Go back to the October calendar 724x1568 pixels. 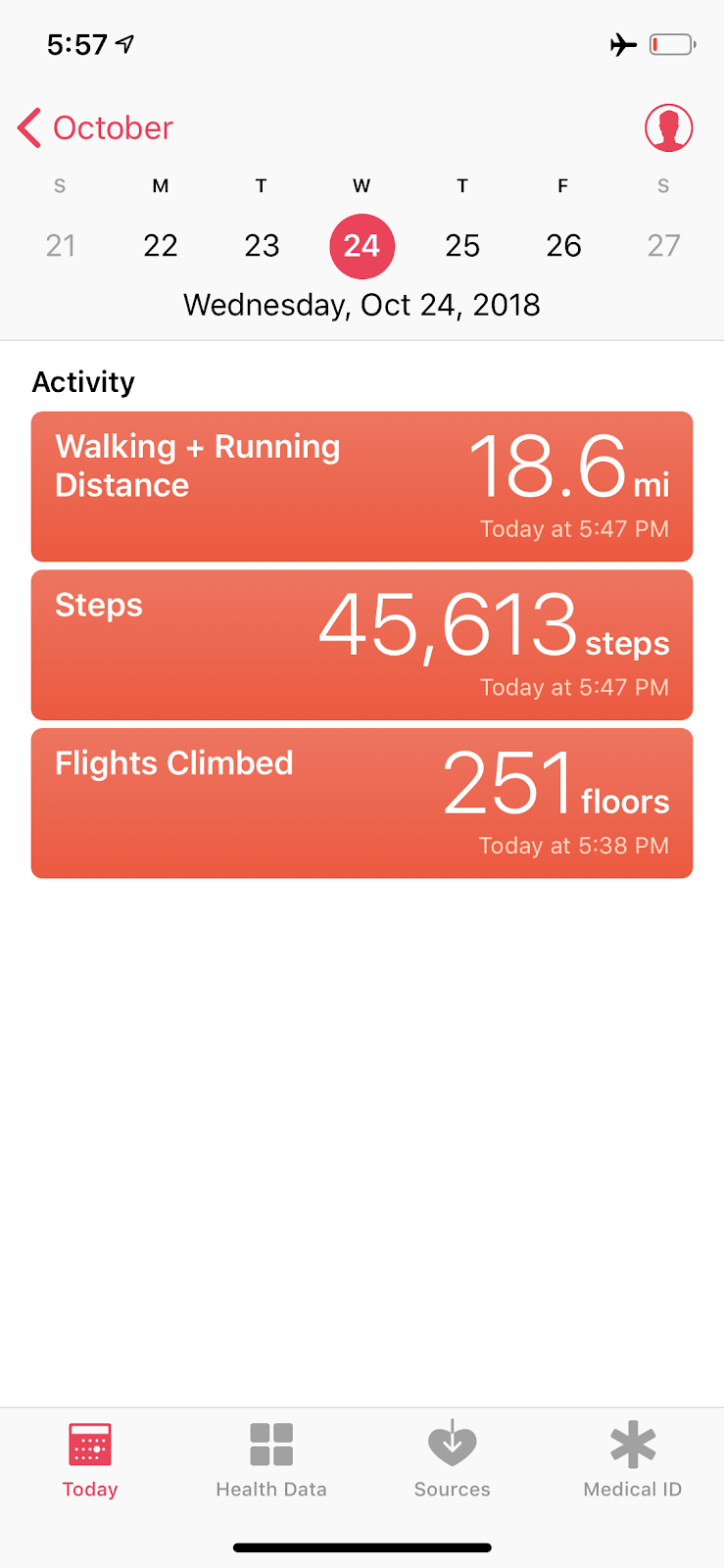pyautogui.click(x=95, y=128)
